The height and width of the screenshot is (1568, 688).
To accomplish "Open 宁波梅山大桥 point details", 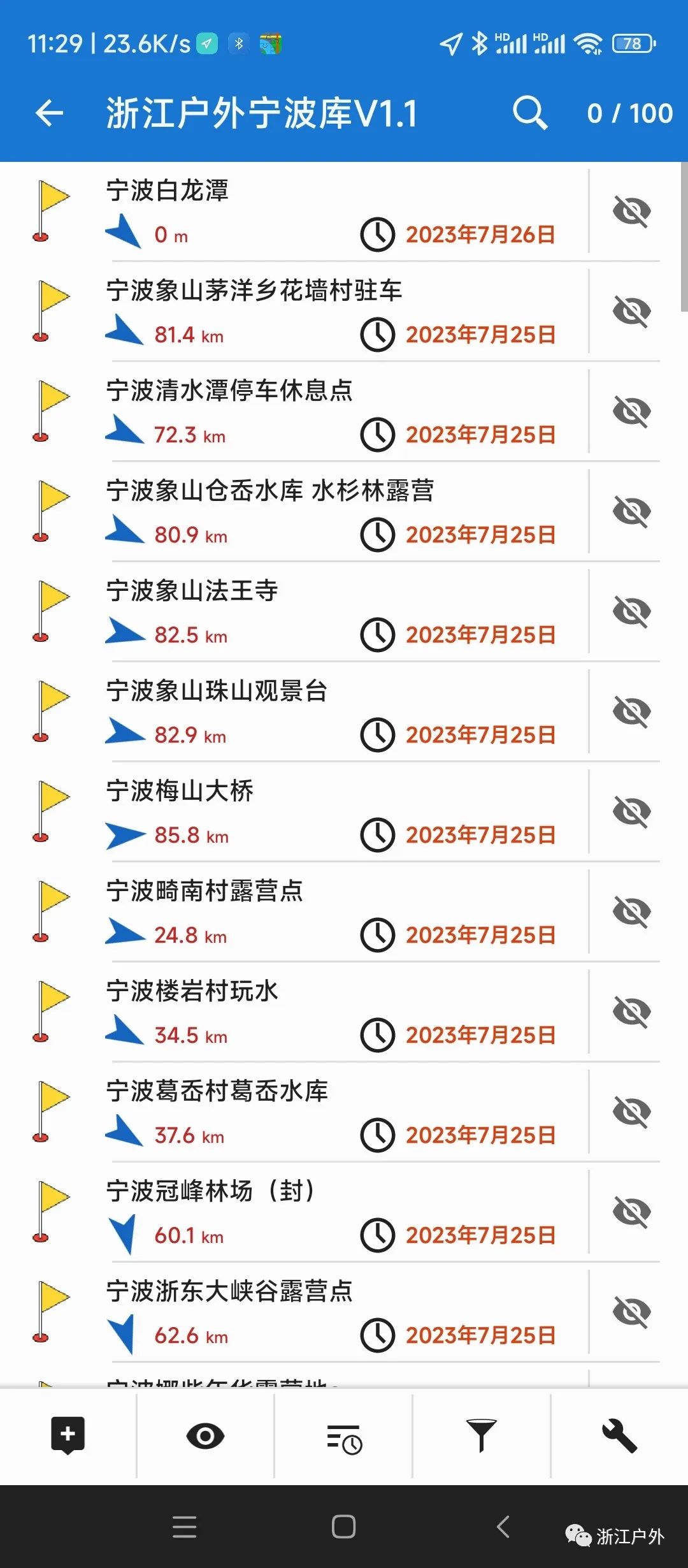I will point(294,811).
